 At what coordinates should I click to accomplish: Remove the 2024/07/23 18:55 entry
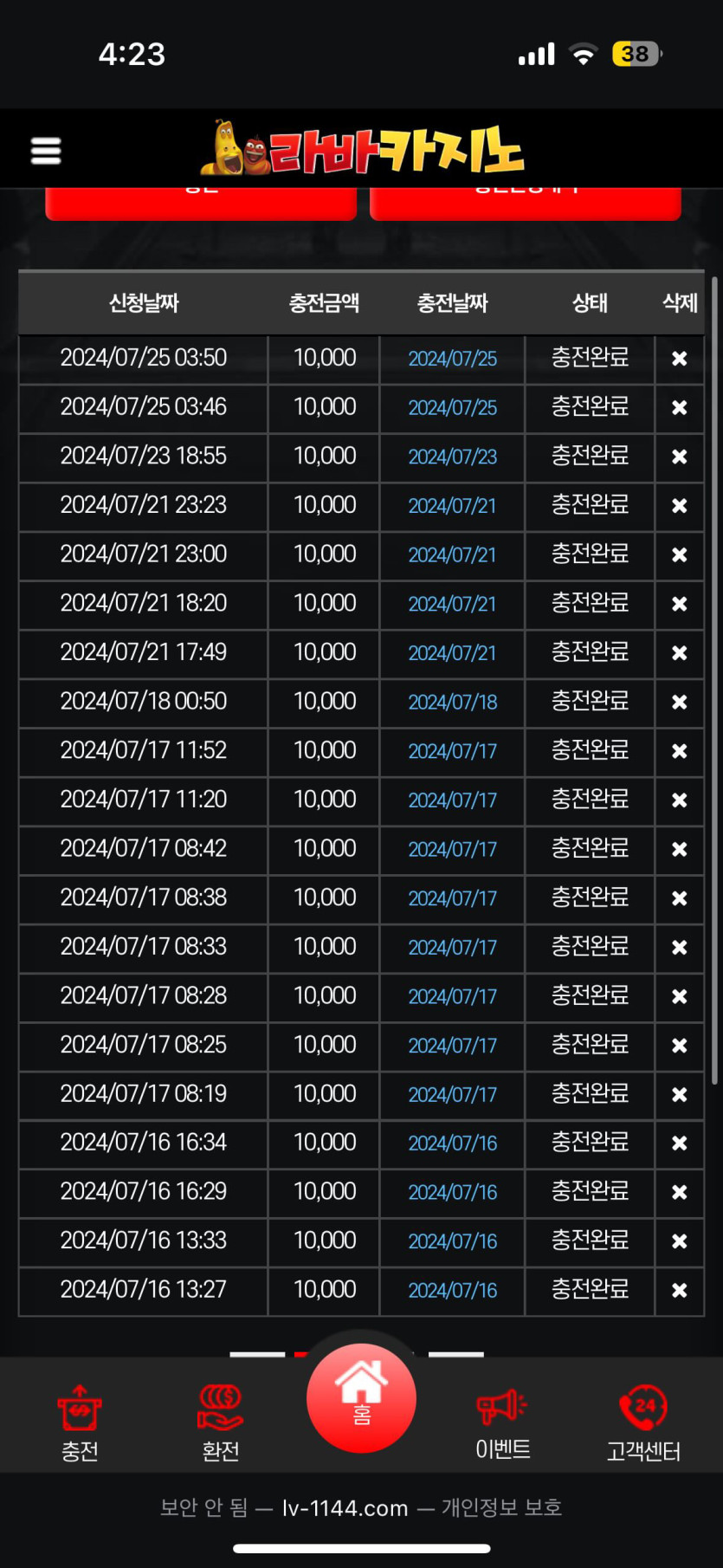pyautogui.click(x=680, y=457)
